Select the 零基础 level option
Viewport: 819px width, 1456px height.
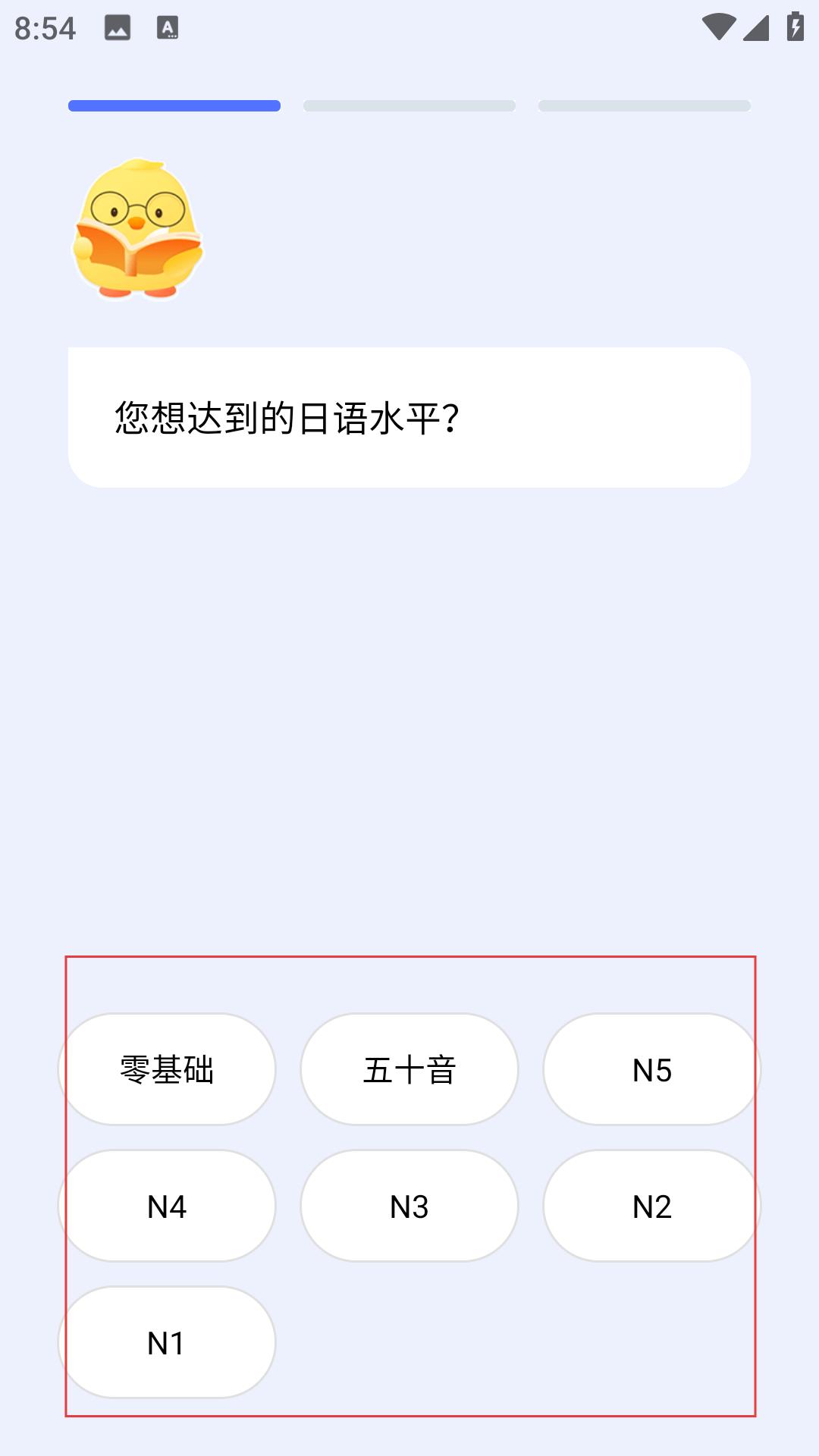click(167, 1069)
